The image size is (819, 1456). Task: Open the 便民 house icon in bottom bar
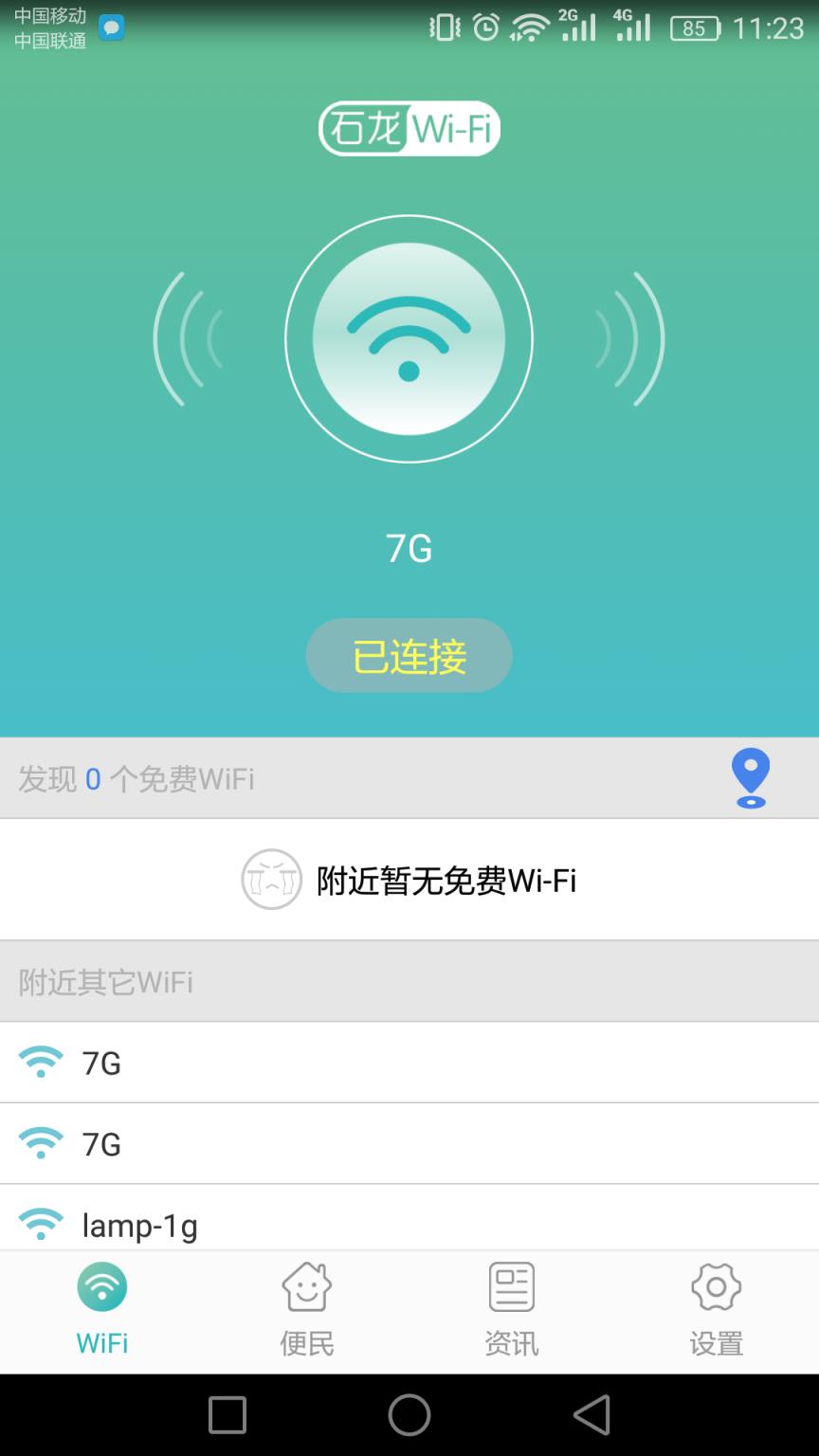click(x=306, y=1308)
